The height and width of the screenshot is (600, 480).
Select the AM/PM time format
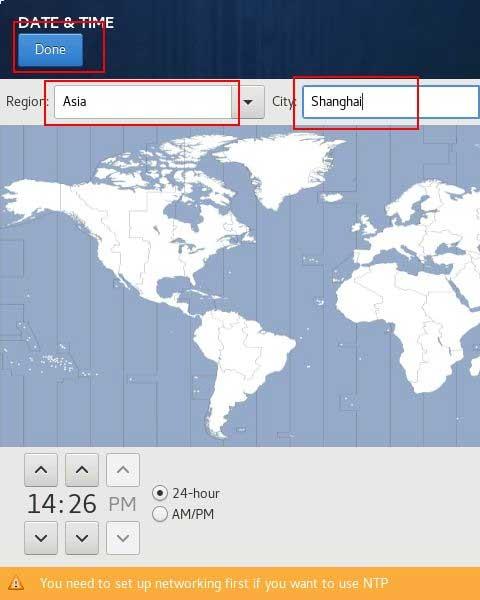(x=183, y=514)
